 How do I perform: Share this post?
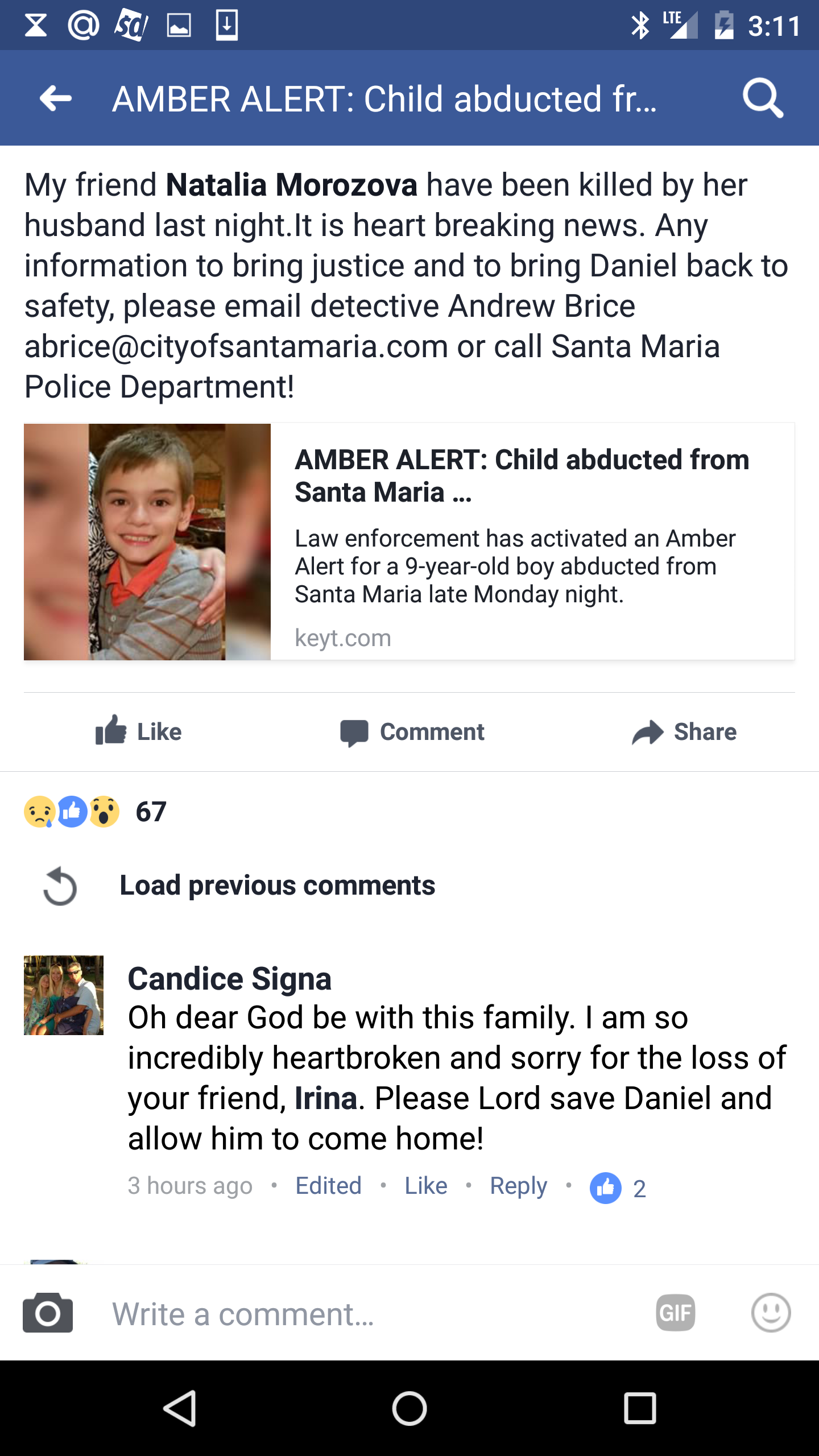pyautogui.click(x=684, y=731)
